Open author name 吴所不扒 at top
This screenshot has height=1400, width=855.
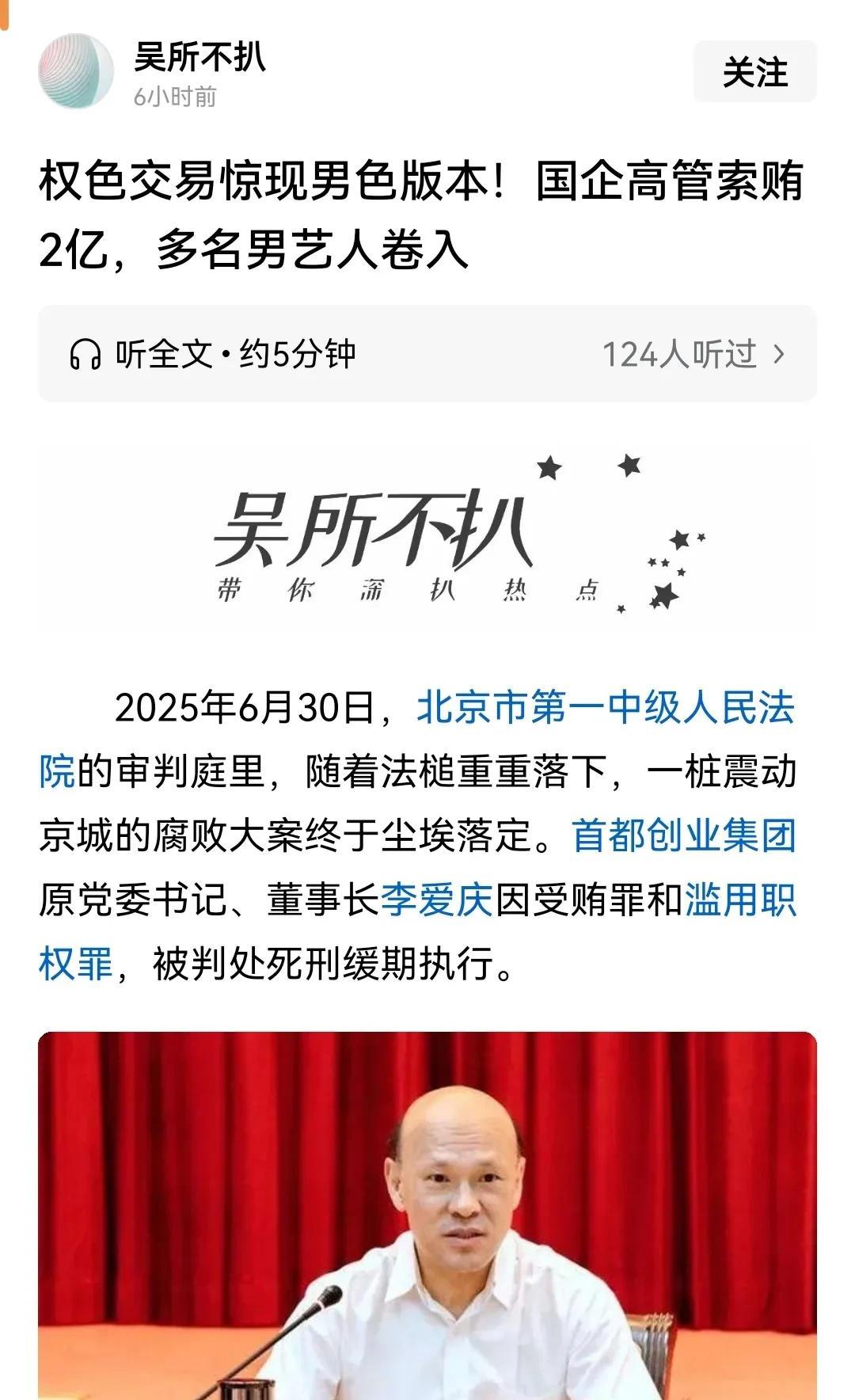[x=199, y=57]
